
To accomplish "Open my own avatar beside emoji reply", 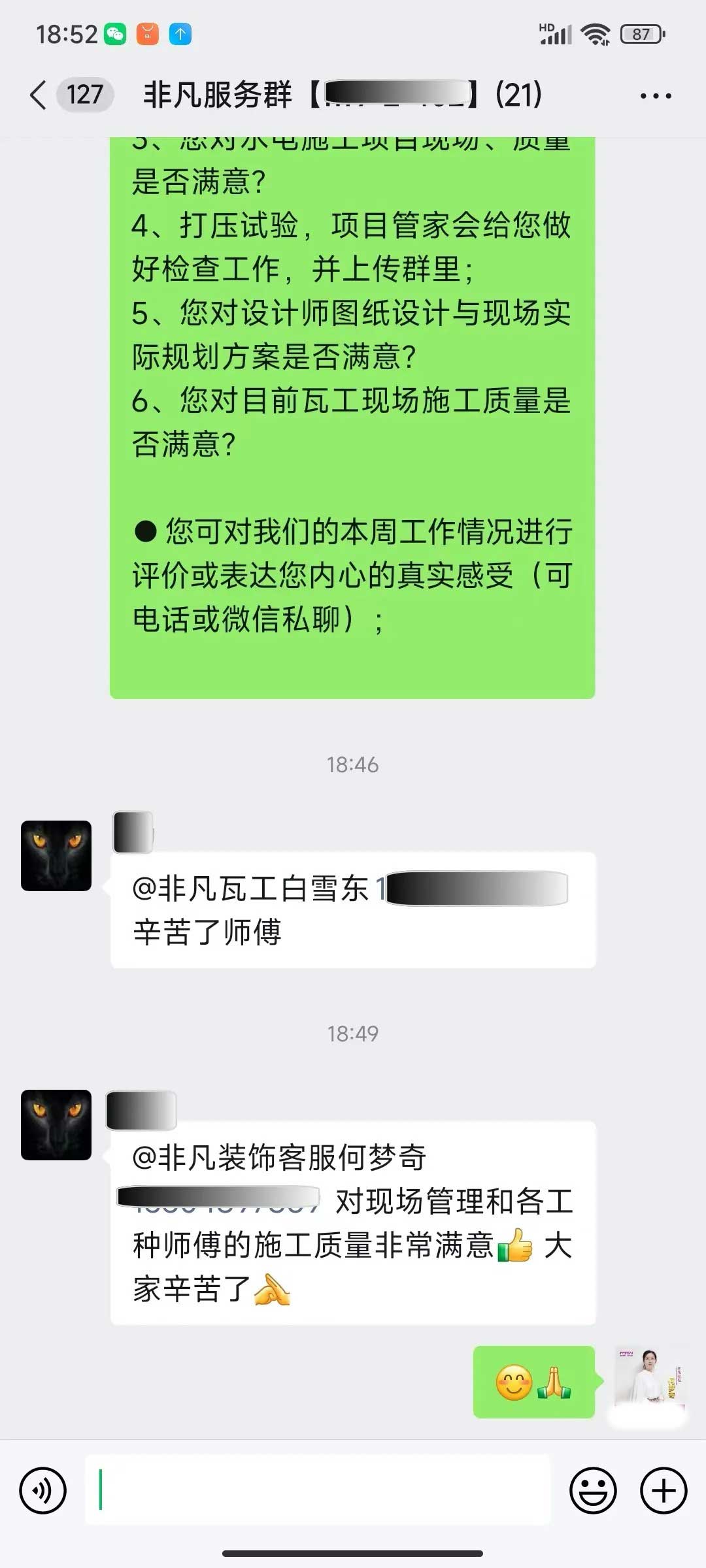I will pos(648,1381).
